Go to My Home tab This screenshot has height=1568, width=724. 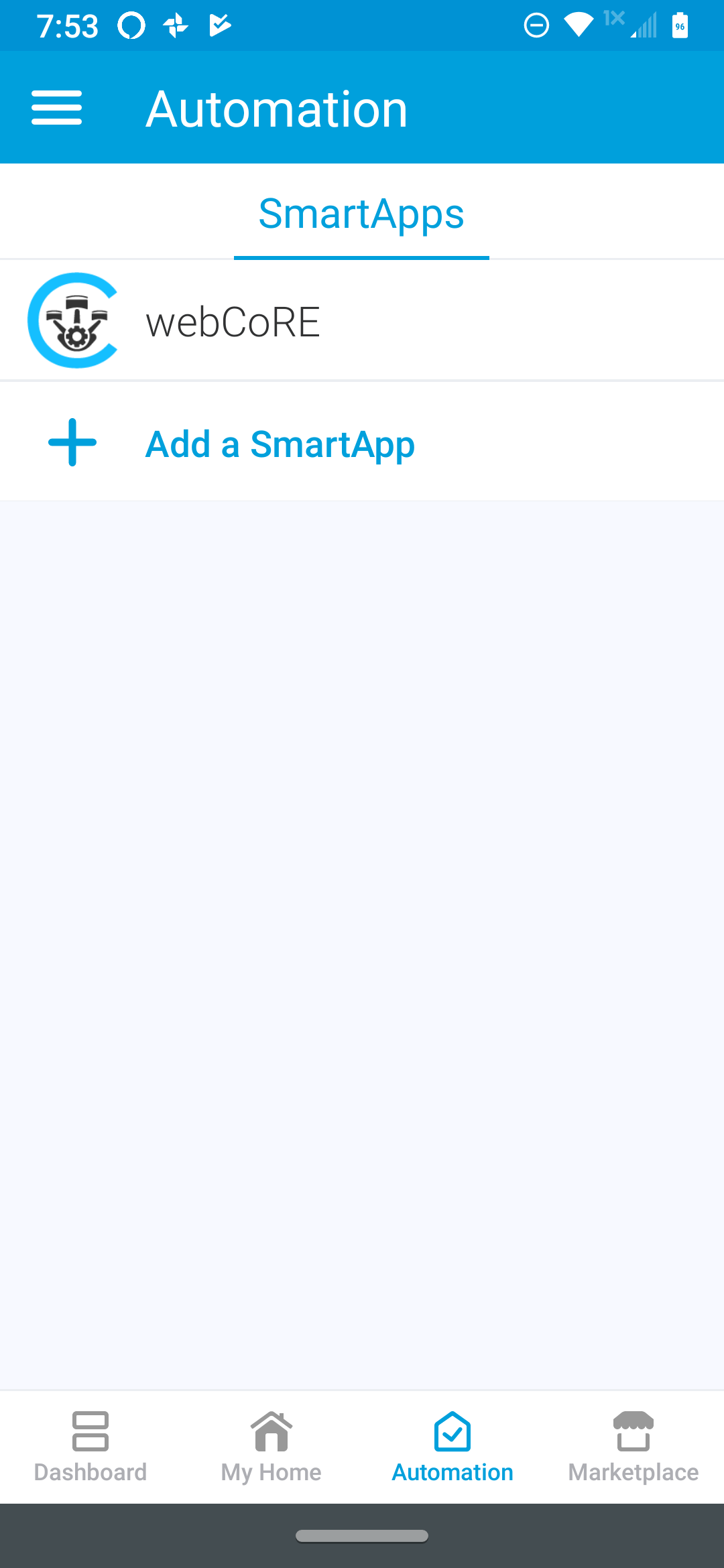click(271, 1447)
